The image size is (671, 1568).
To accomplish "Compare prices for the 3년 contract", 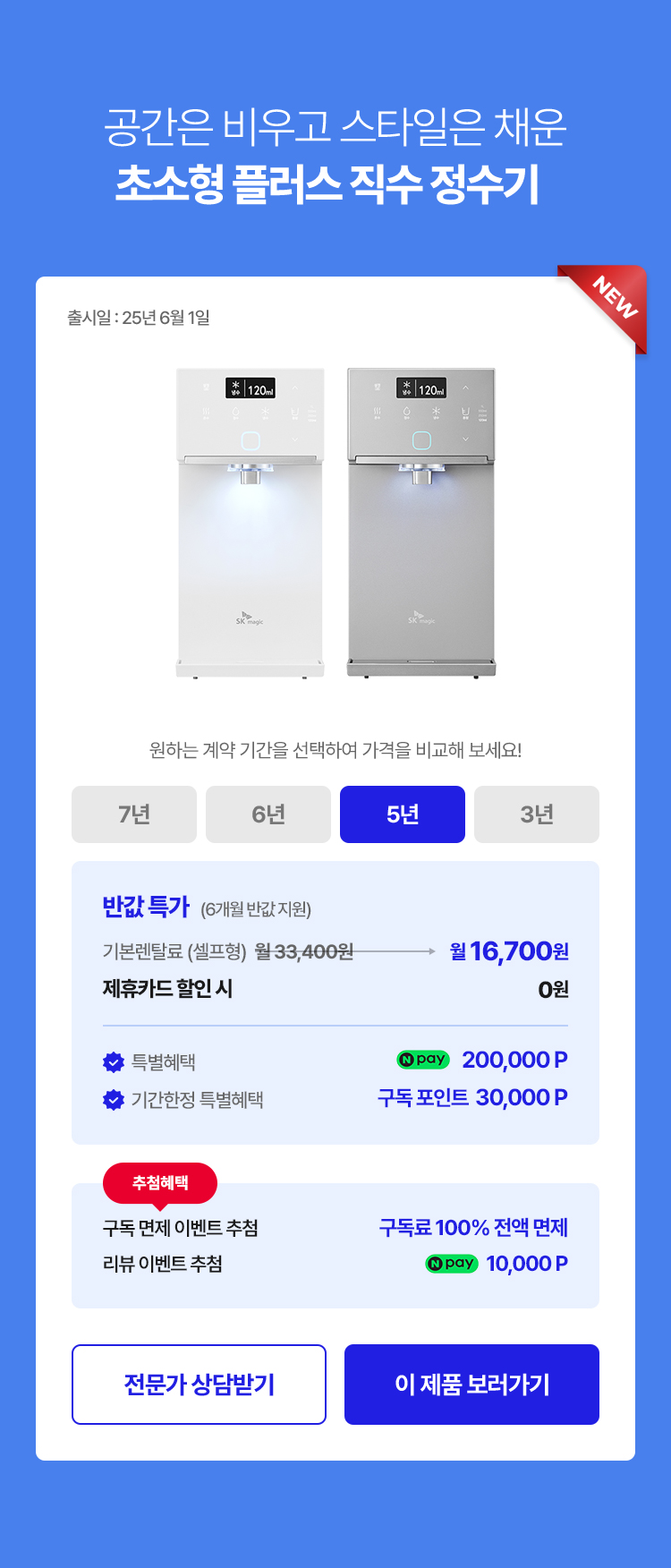I will 537,814.
